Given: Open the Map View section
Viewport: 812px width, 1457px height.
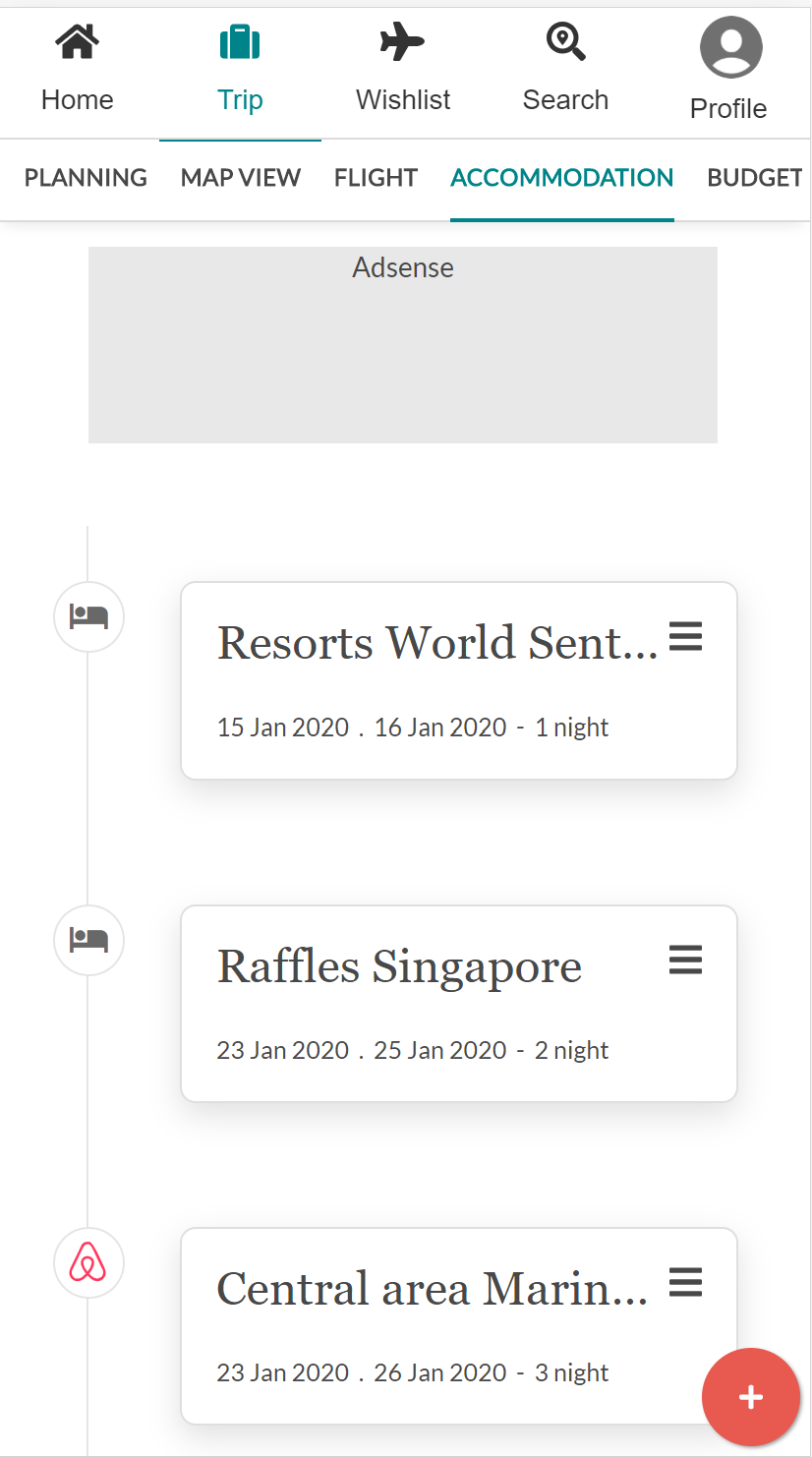Looking at the screenshot, I should click(x=241, y=178).
